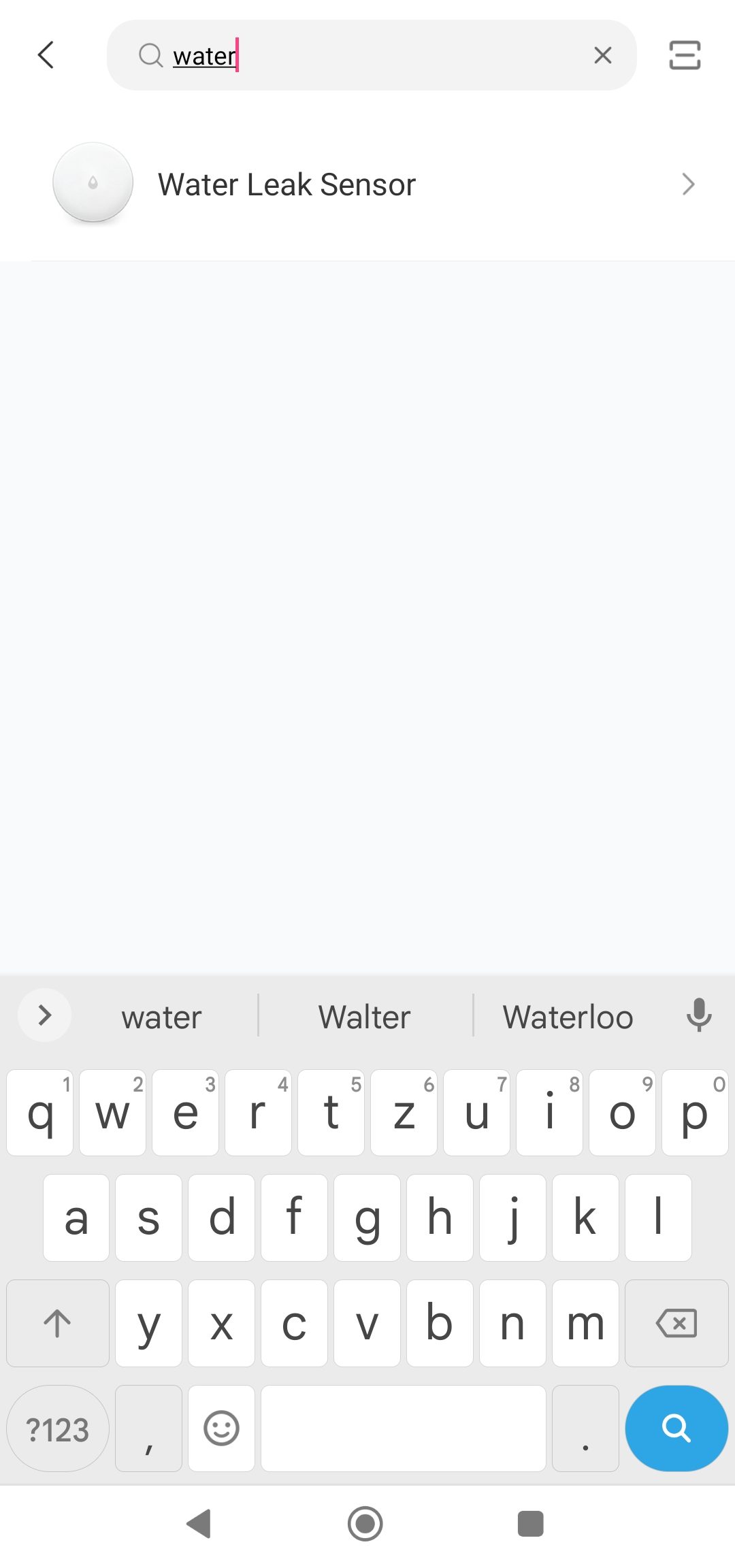Open the emoji keyboard
The height and width of the screenshot is (1568, 735).
222,1428
